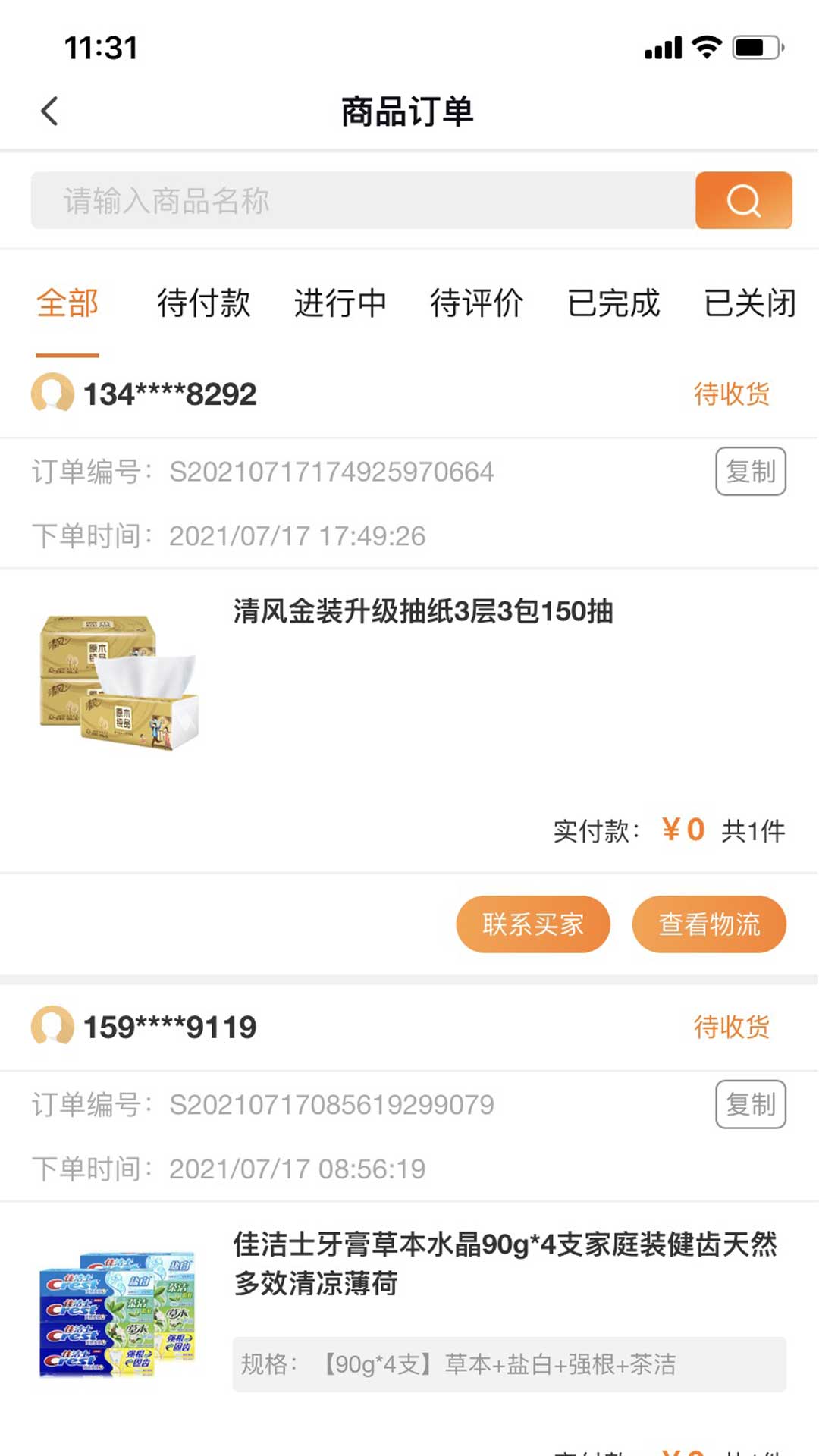Image resolution: width=819 pixels, height=1456 pixels.
Task: Tap 待收货 status on the first order
Action: pos(732,394)
